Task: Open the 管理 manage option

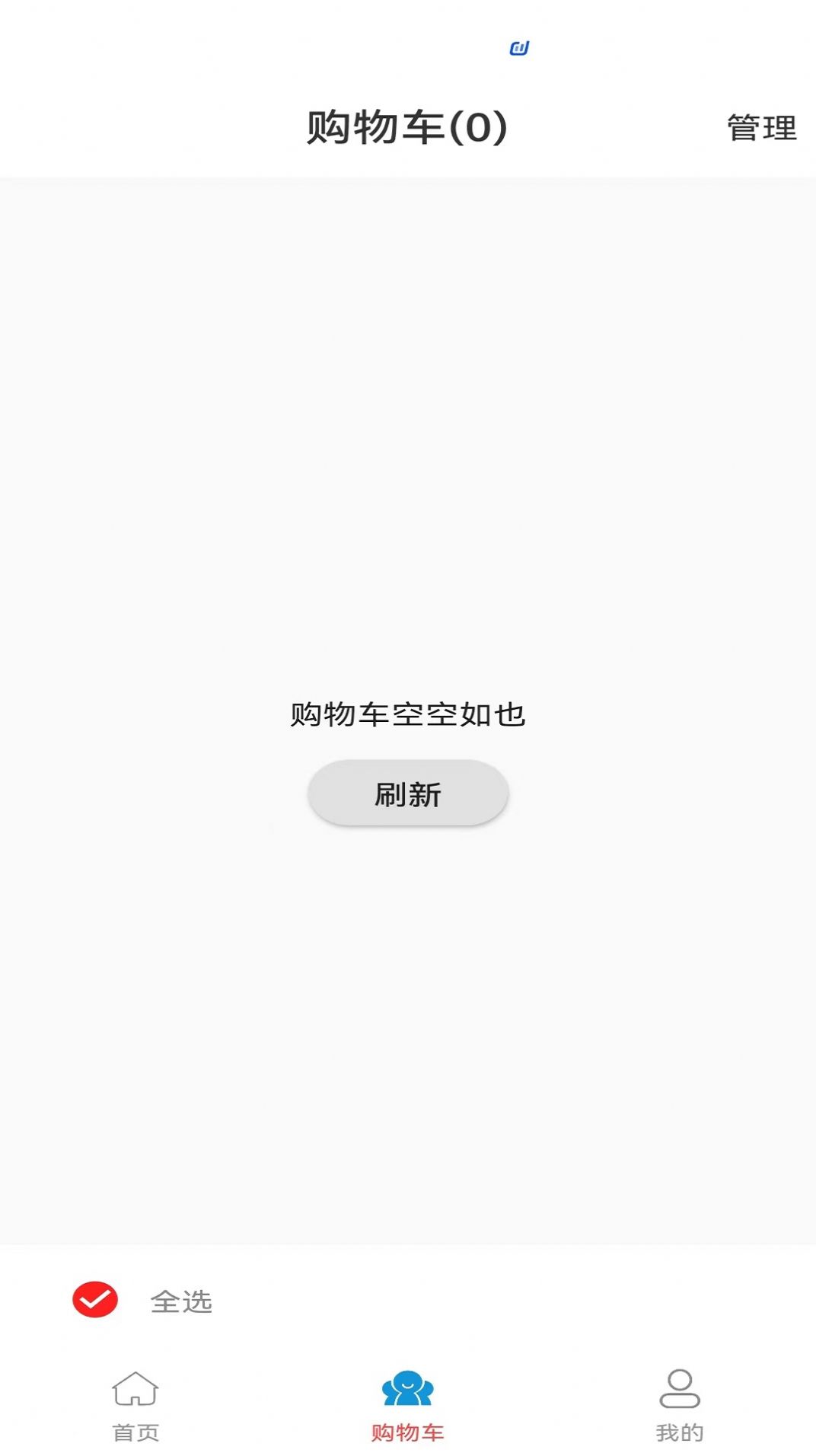Action: pos(761,128)
